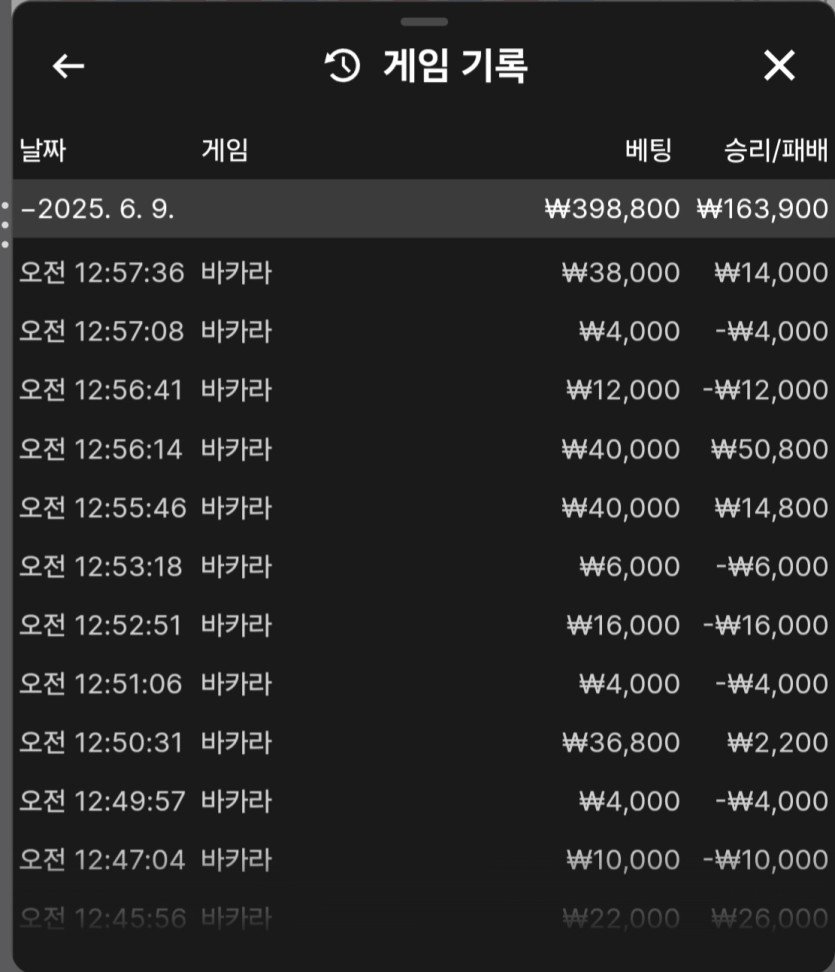Show the 12:56:14 round with ₩50,800 win

(422, 449)
